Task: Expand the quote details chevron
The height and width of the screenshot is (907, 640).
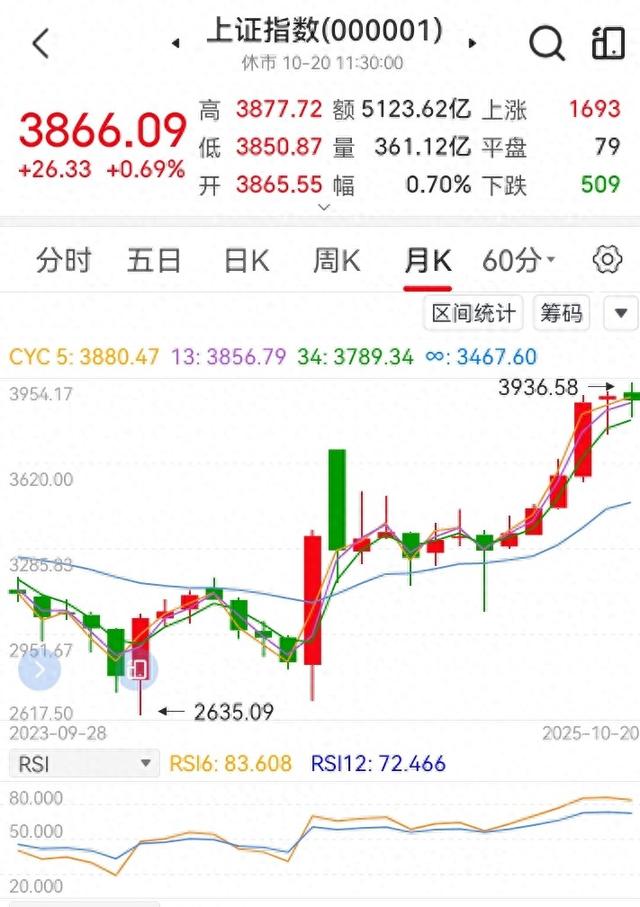Action: click(x=323, y=207)
